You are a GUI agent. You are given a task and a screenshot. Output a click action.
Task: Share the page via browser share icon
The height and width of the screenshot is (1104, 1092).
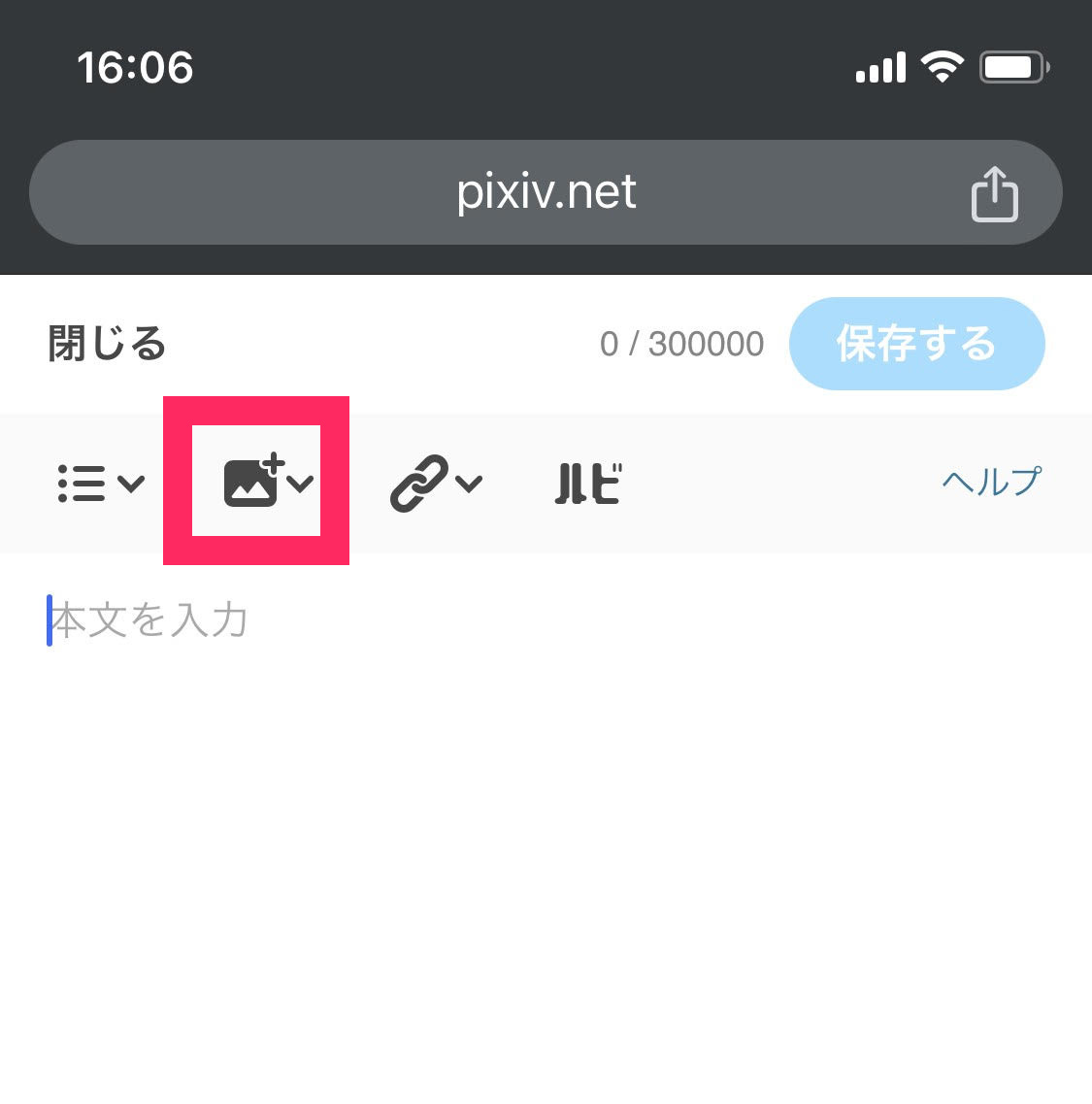(994, 194)
